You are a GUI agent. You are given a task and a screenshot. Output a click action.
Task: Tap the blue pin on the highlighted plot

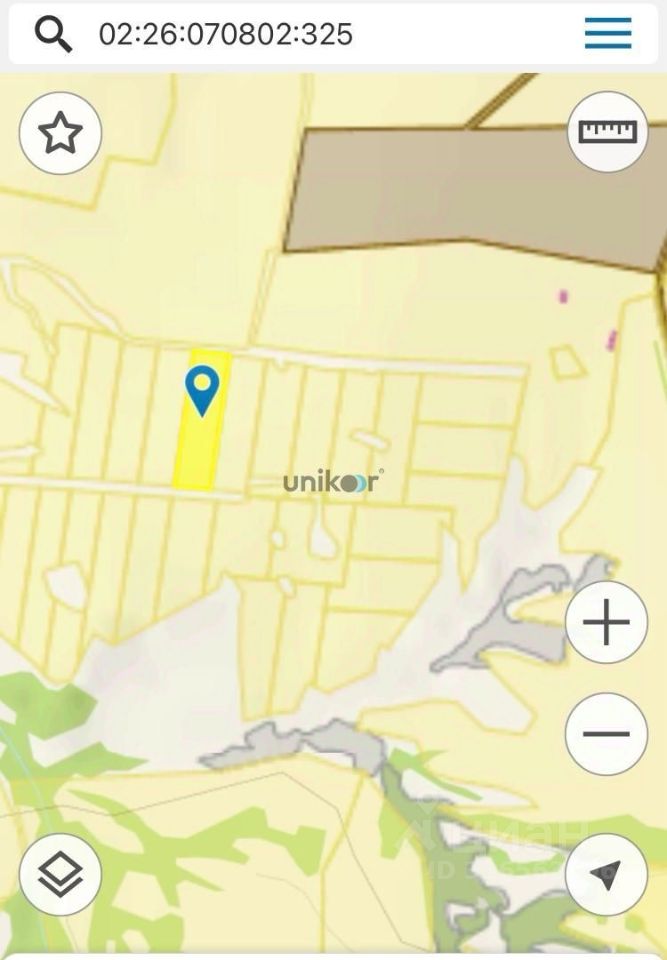click(202, 388)
